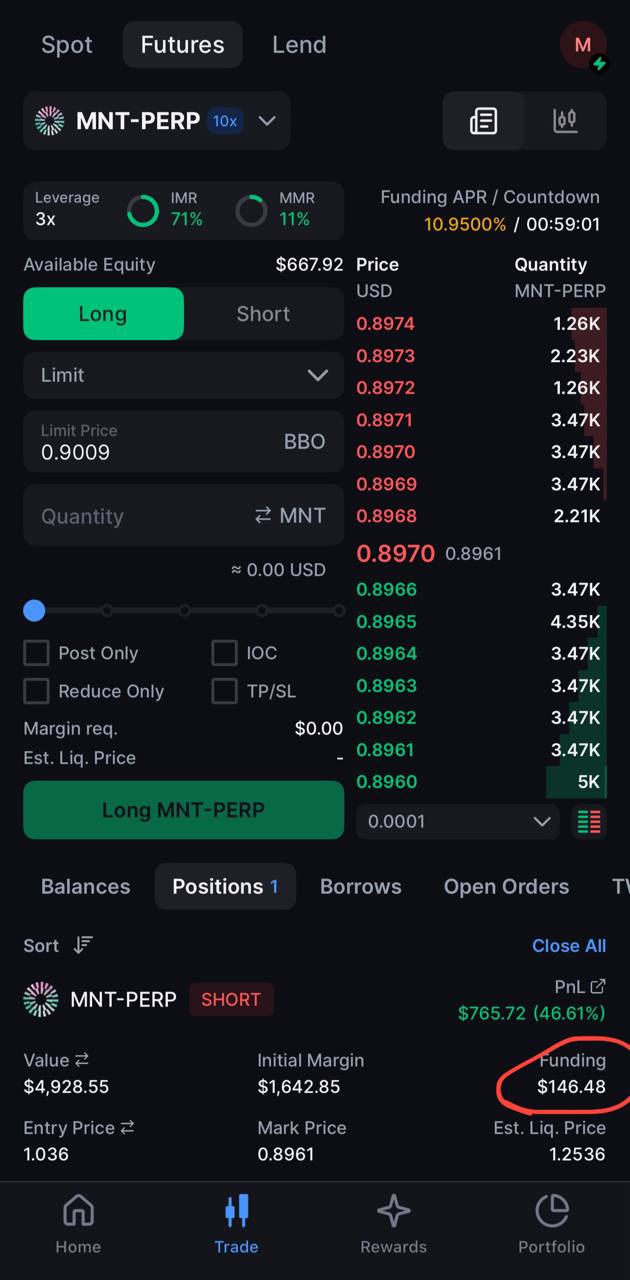Enable the TP/SL checkbox
This screenshot has height=1280, width=630.
click(224, 691)
